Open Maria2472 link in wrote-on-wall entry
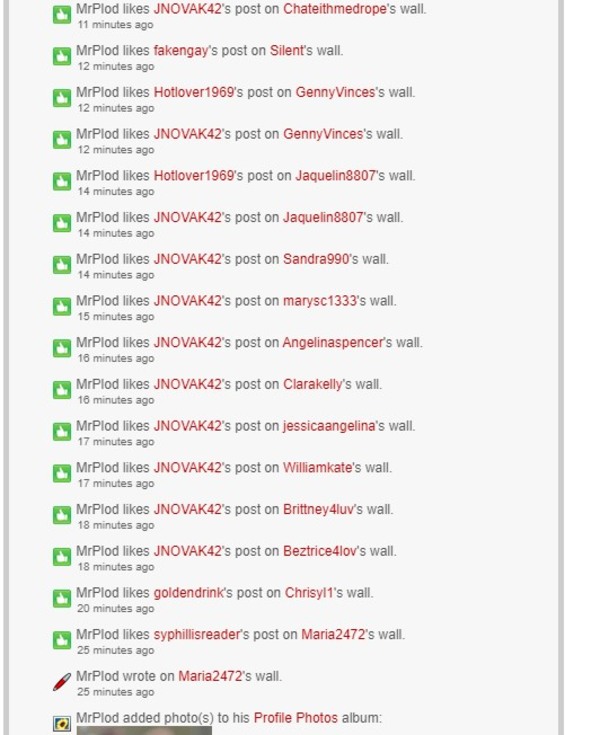The image size is (600, 735). click(210, 676)
